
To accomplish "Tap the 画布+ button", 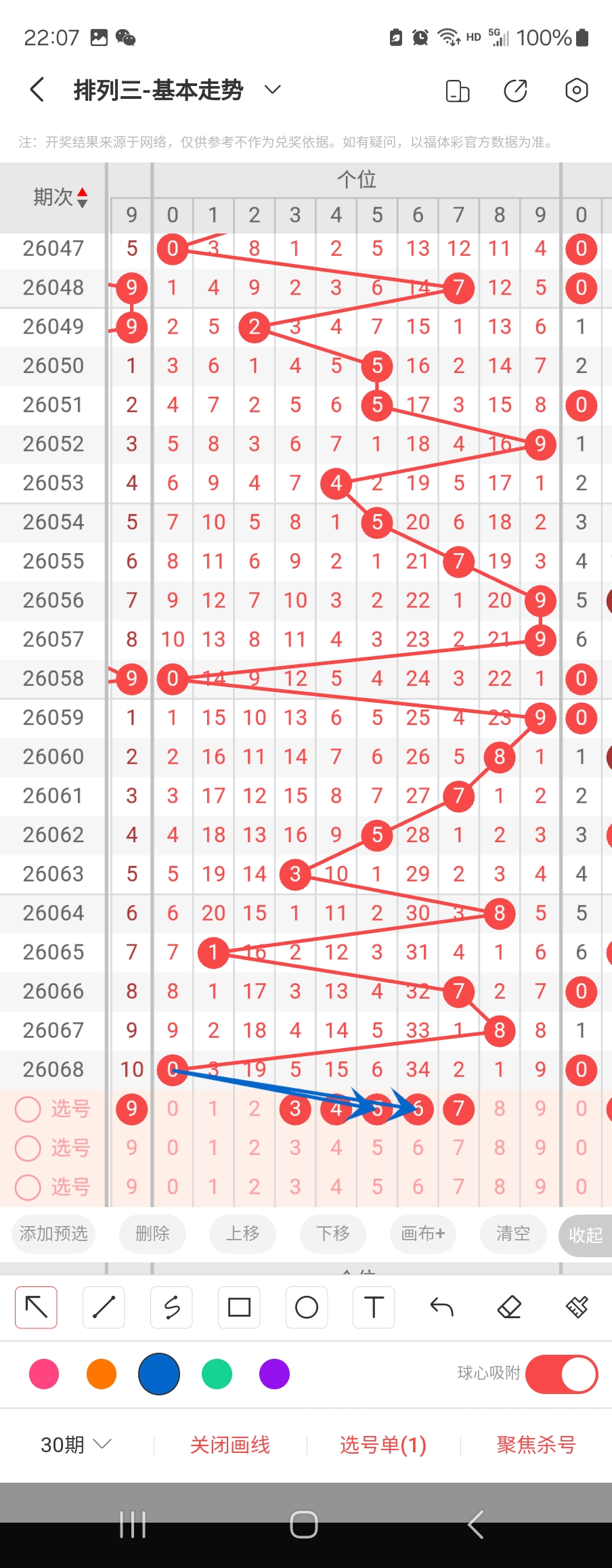I will click(x=422, y=1234).
